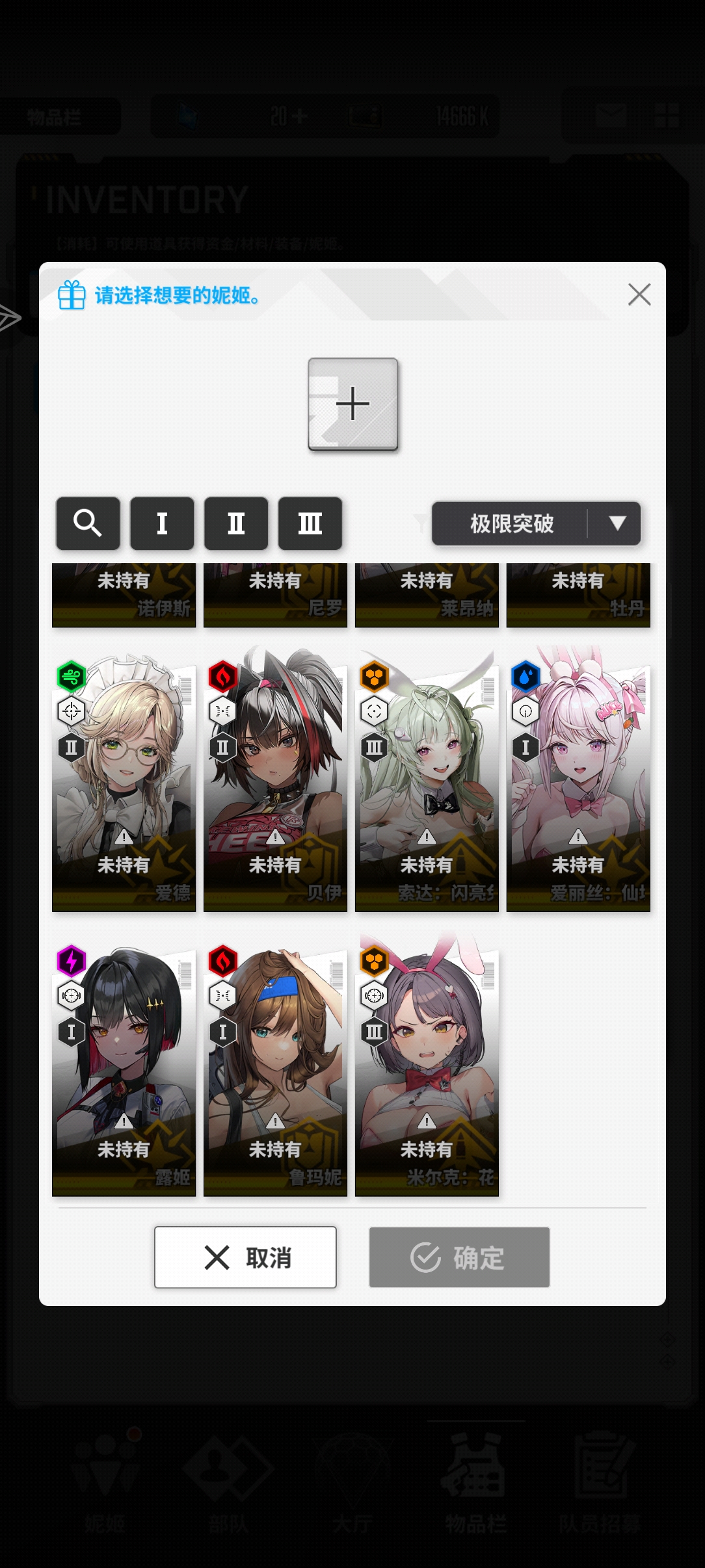Confirm selection with 确定
705x1568 pixels.
tap(459, 1257)
